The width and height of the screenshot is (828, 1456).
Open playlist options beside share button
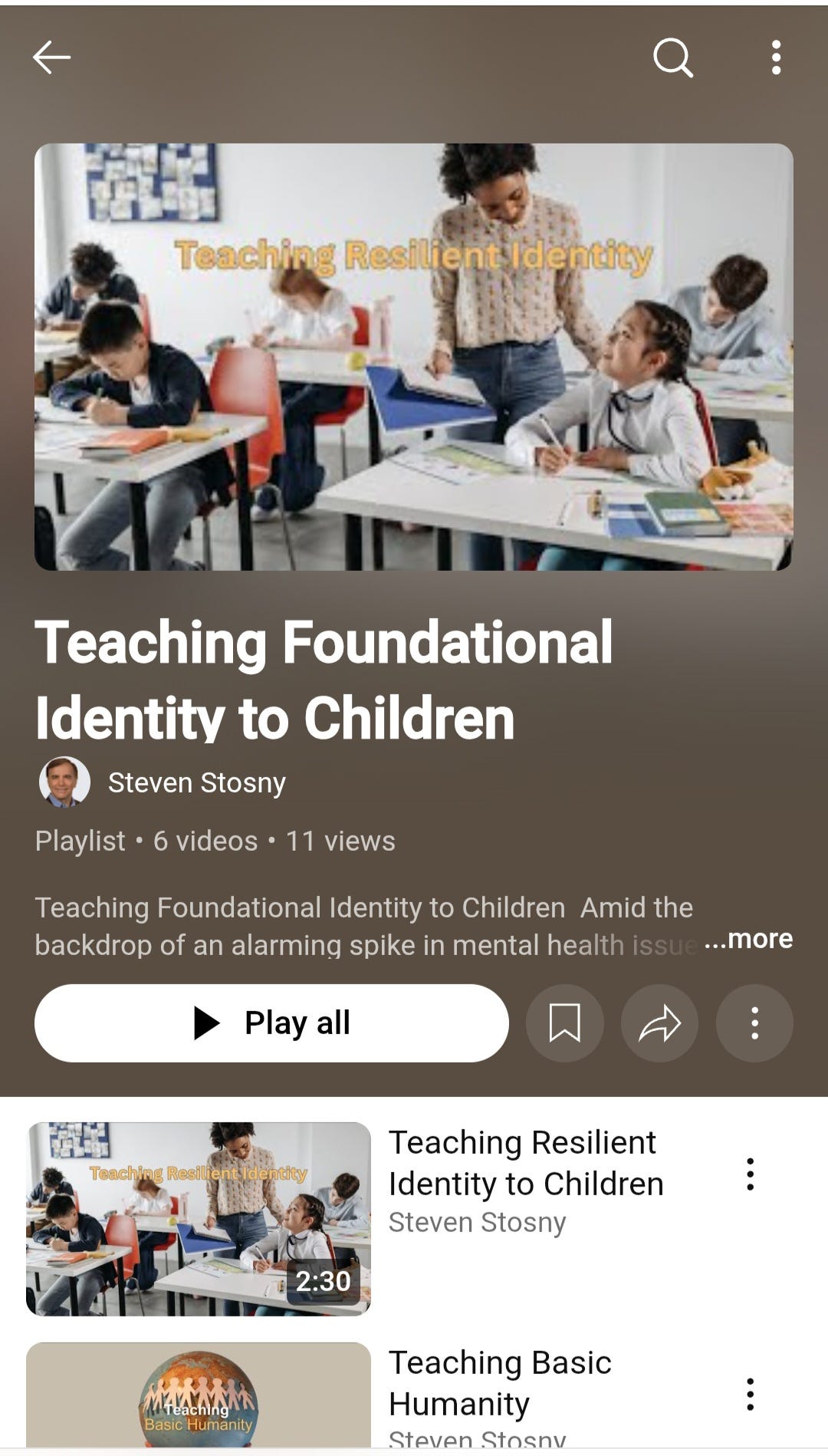754,1023
